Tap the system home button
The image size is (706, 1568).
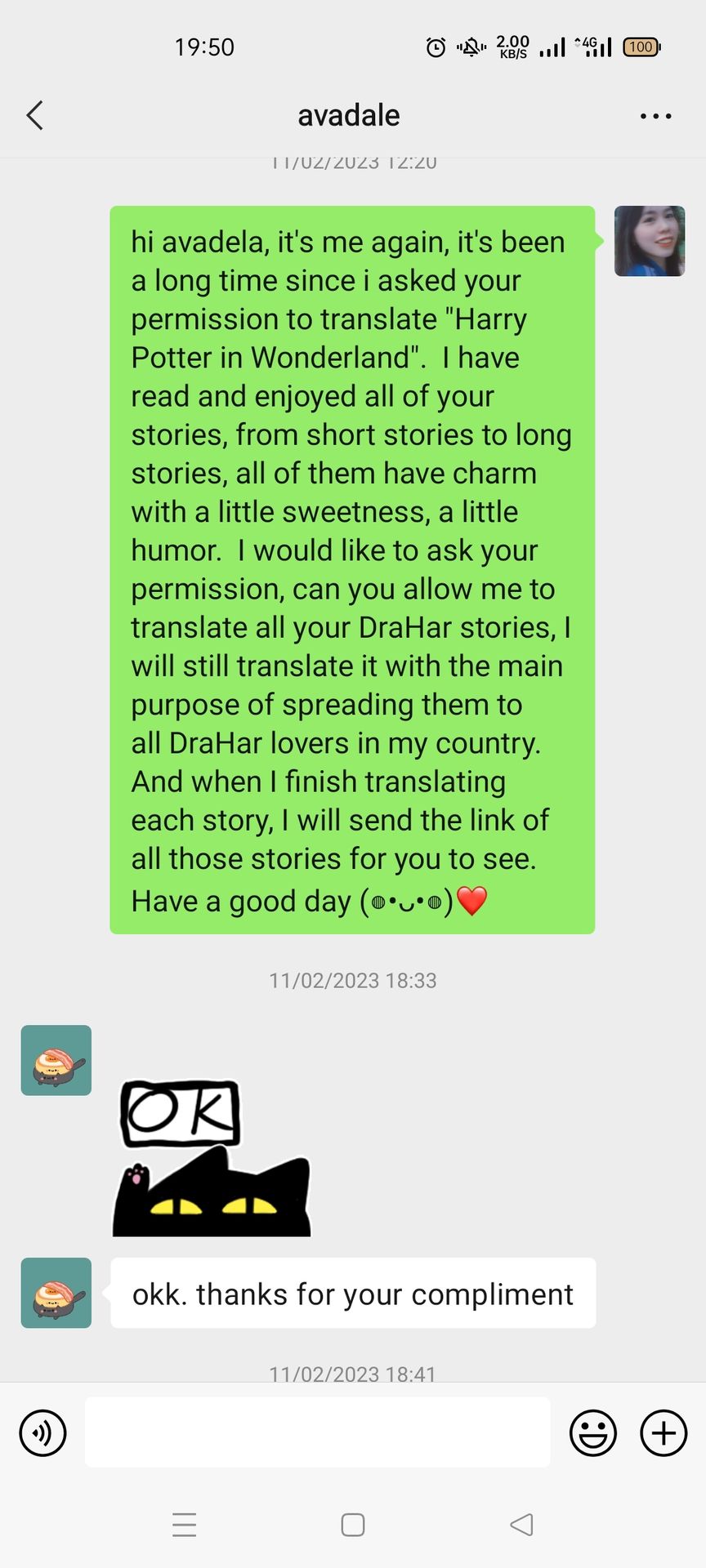click(353, 1525)
